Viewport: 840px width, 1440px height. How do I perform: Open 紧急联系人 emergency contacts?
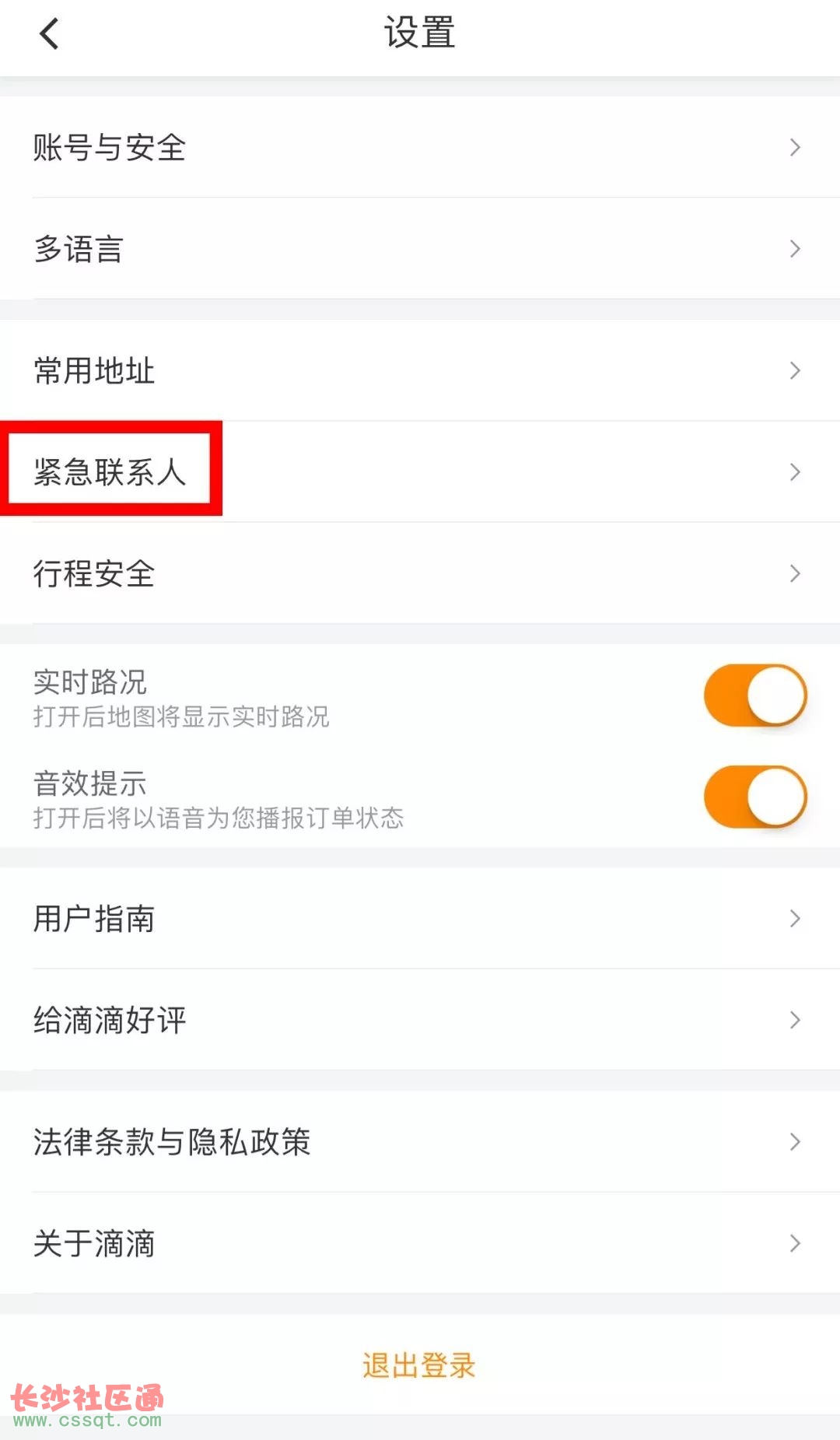point(420,471)
